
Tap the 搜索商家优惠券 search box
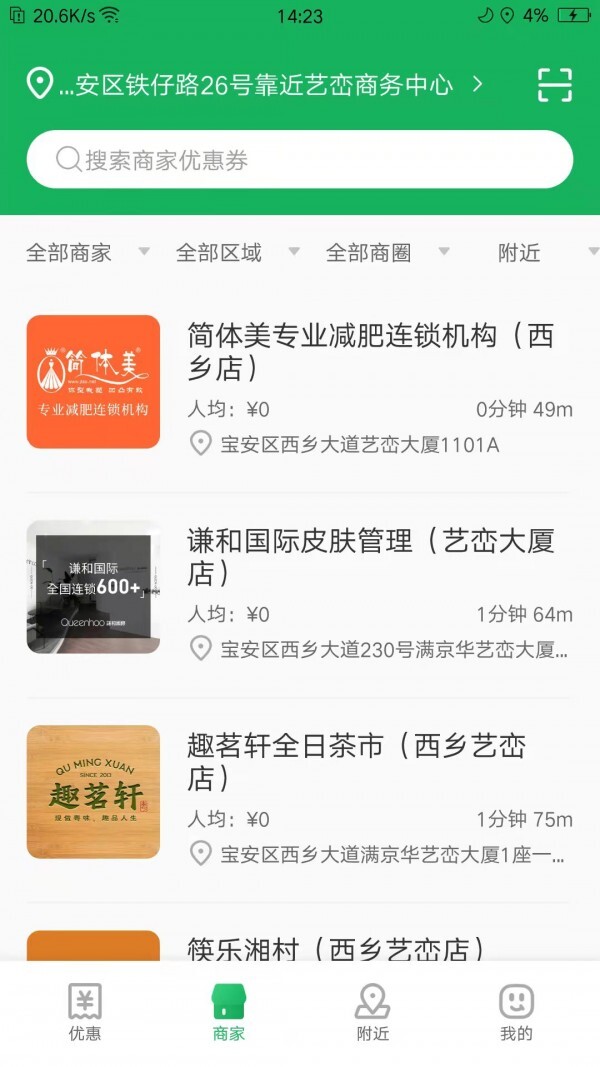300,160
